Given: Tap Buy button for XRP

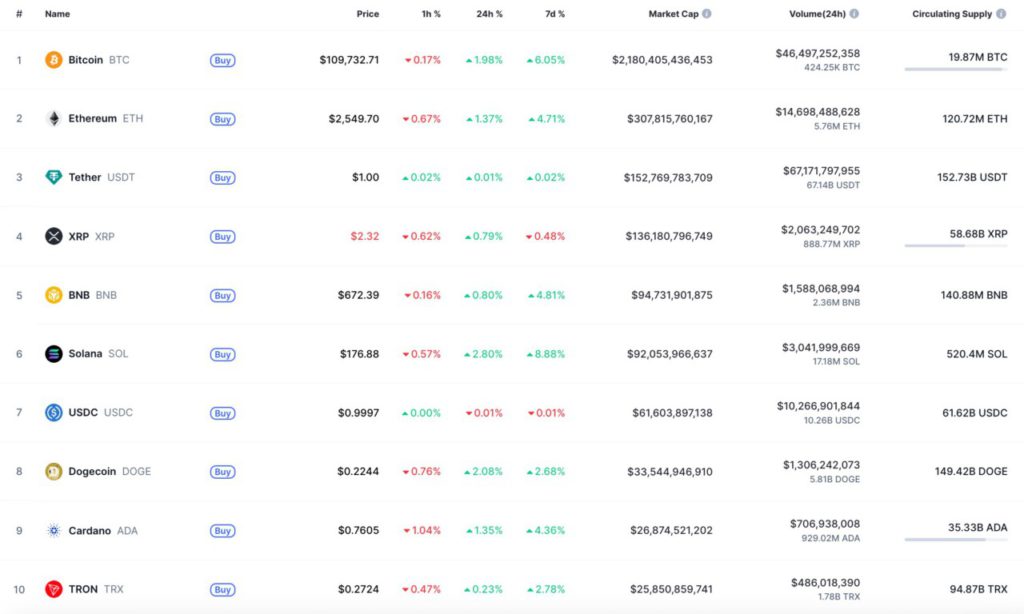Looking at the screenshot, I should [222, 237].
